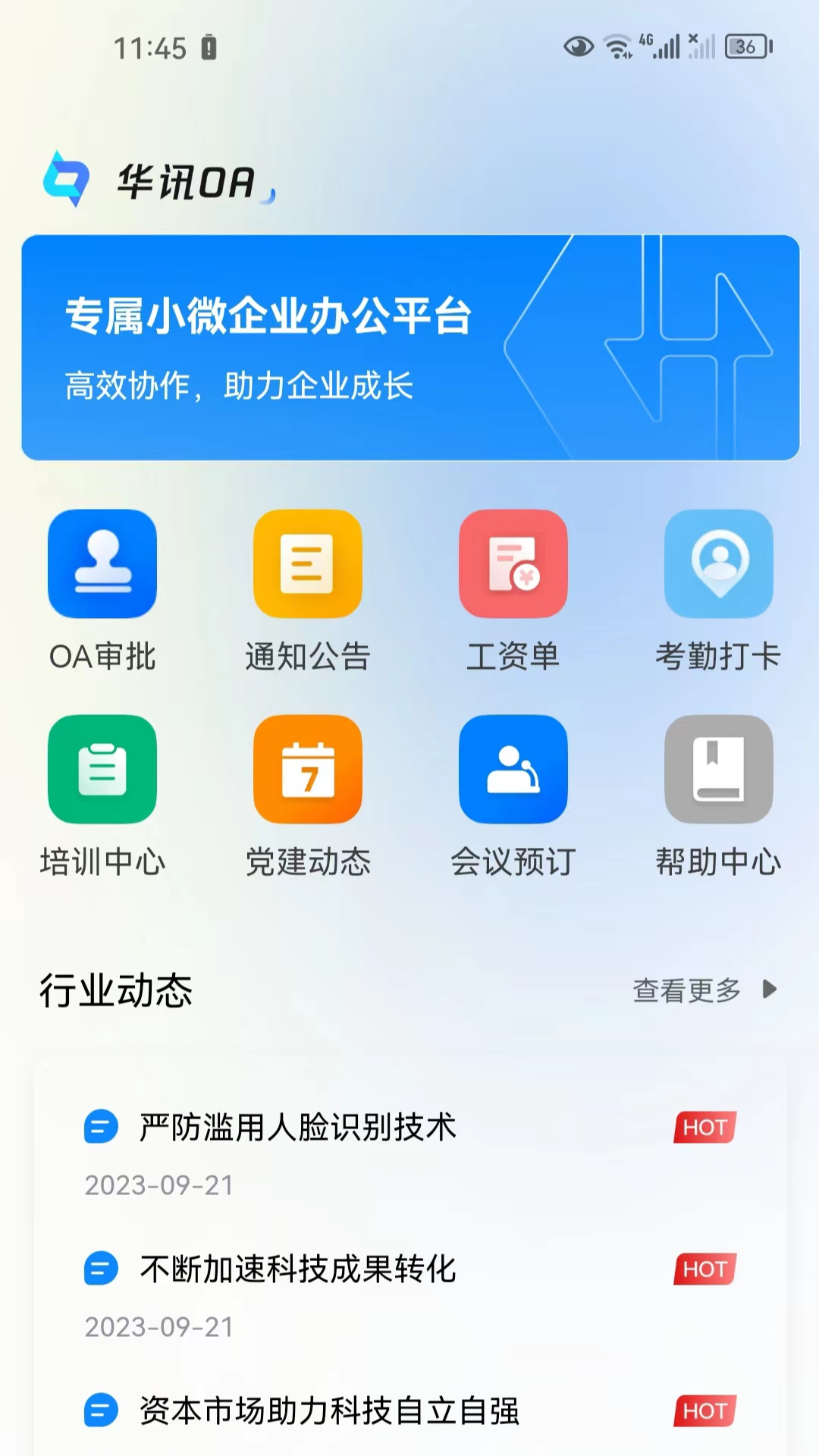The image size is (819, 1456).
Task: Open the news item 不断加速科技成果转化
Action: click(297, 1269)
